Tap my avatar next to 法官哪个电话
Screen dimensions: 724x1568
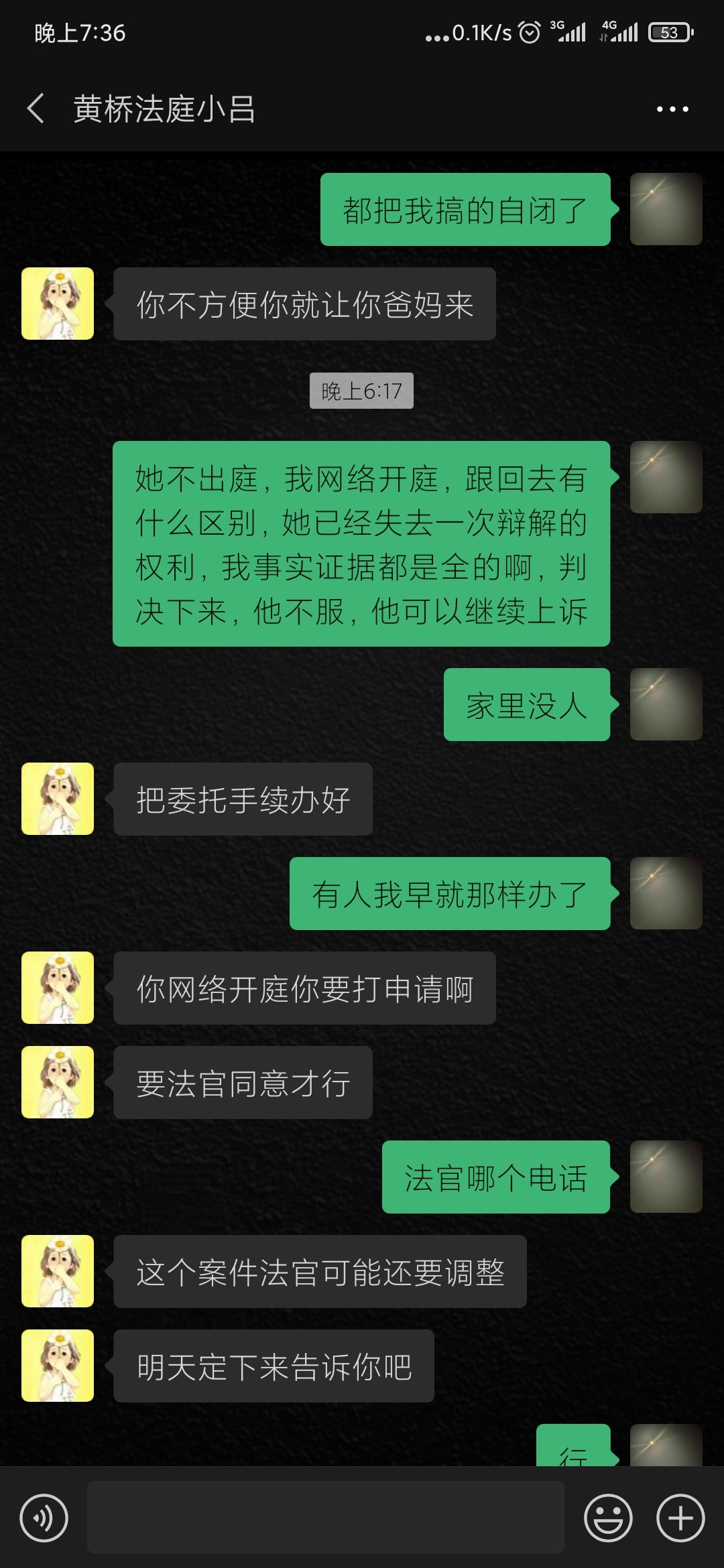click(666, 1177)
